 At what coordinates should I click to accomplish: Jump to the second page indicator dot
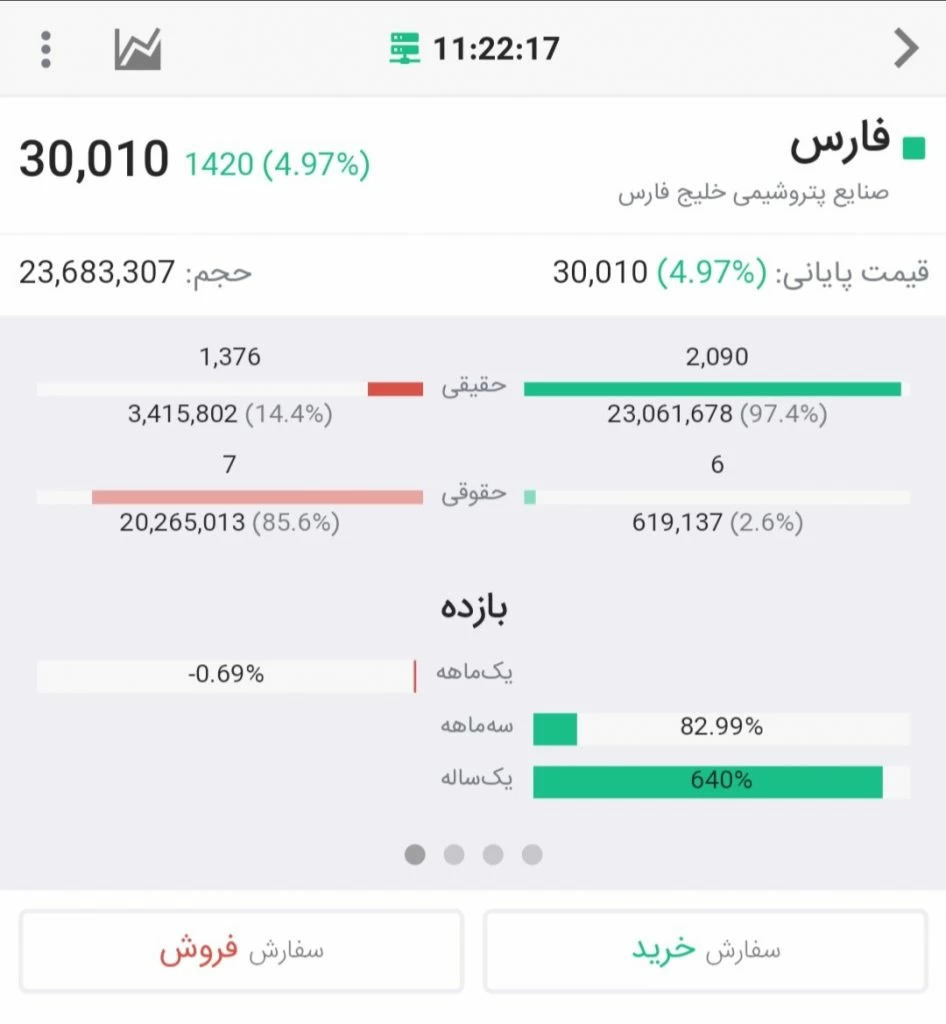pos(454,854)
